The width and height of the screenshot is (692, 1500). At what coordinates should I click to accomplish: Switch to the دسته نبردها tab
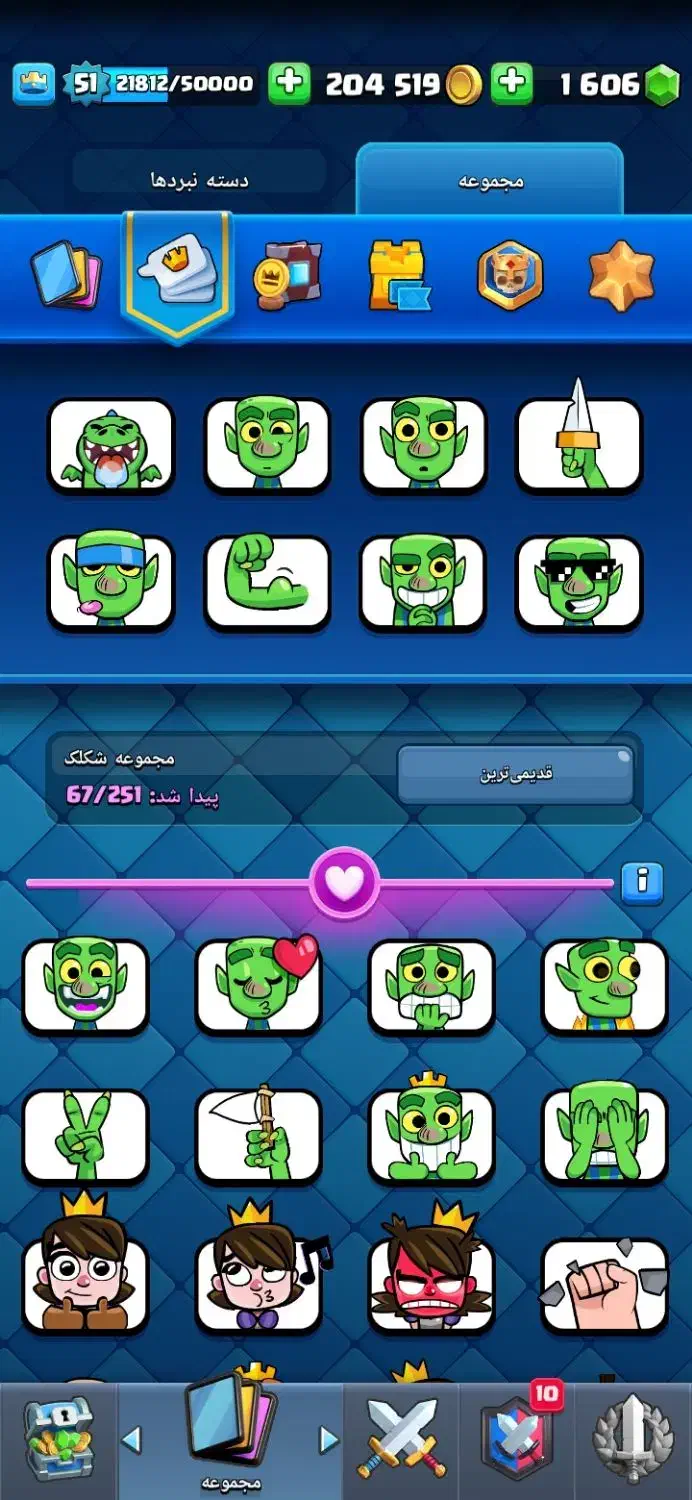[200, 180]
